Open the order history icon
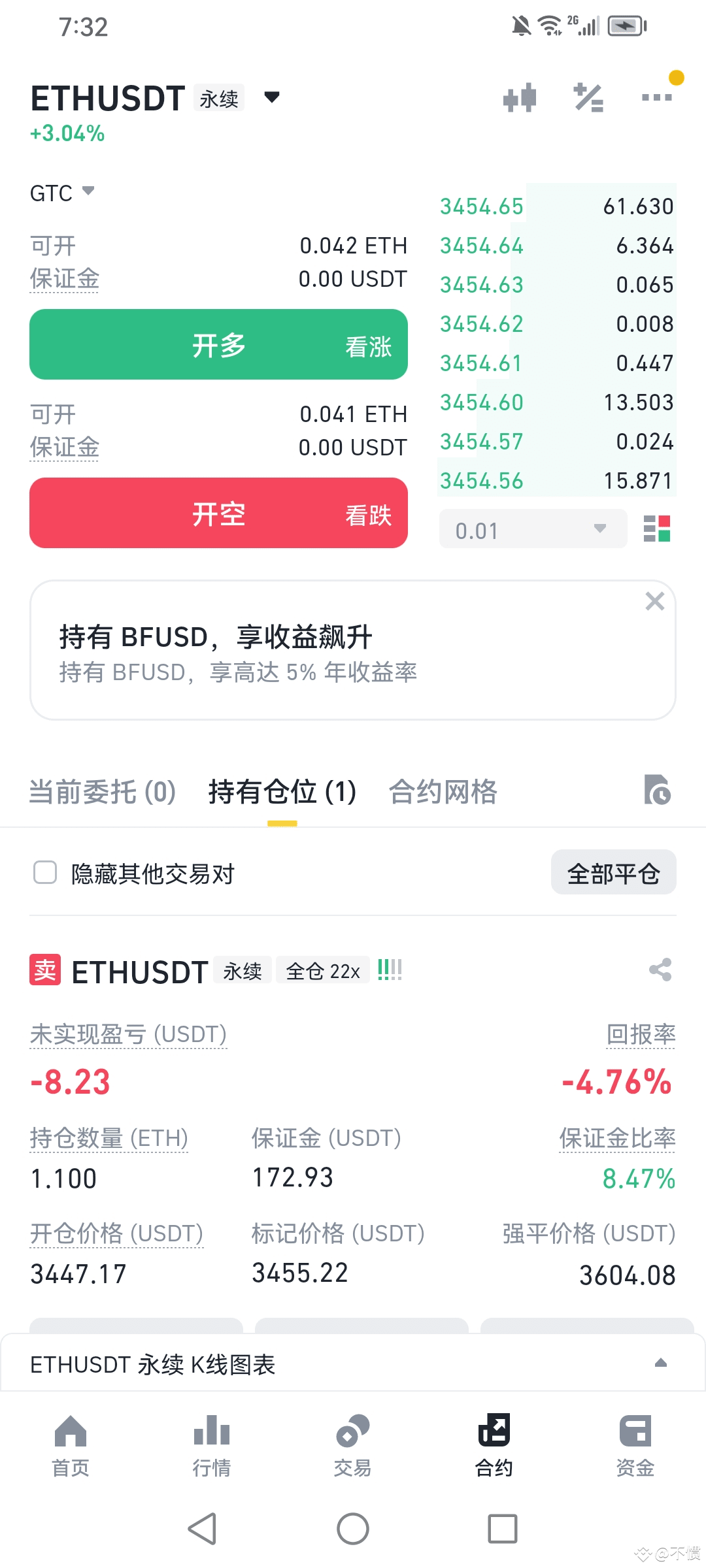Screen dimensions: 706x1568 point(657,790)
